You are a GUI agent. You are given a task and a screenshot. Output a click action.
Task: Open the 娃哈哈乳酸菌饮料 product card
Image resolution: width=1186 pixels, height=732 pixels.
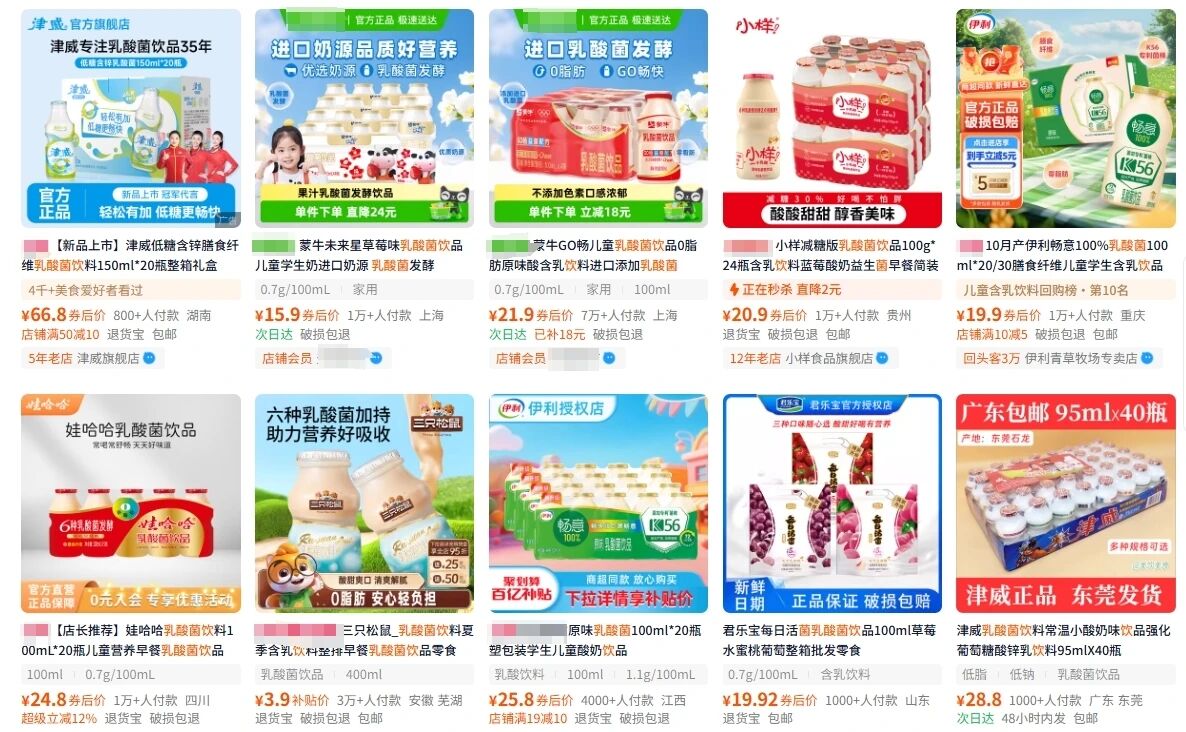131,503
